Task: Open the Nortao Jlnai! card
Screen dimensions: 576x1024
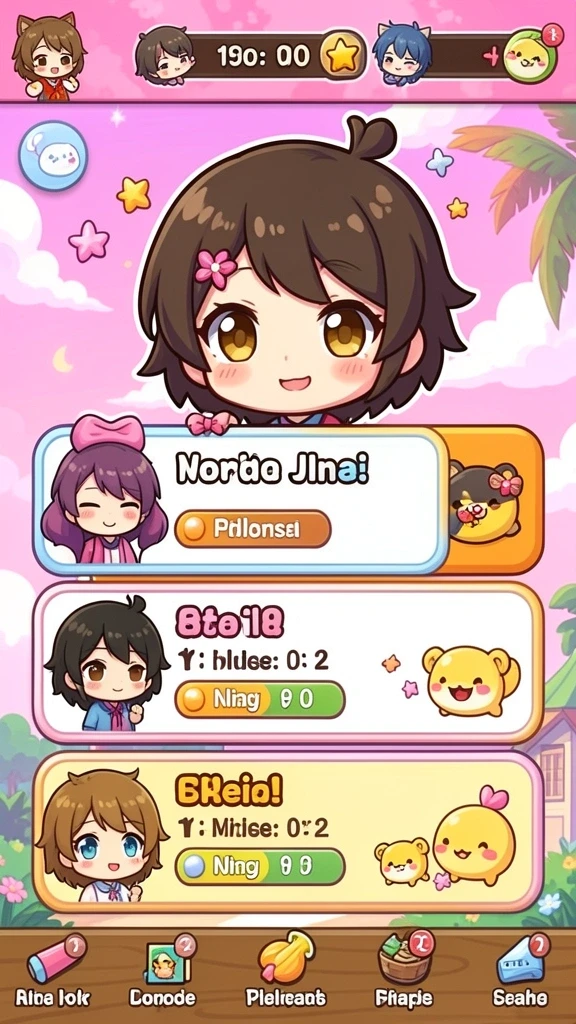Action: [x=242, y=501]
